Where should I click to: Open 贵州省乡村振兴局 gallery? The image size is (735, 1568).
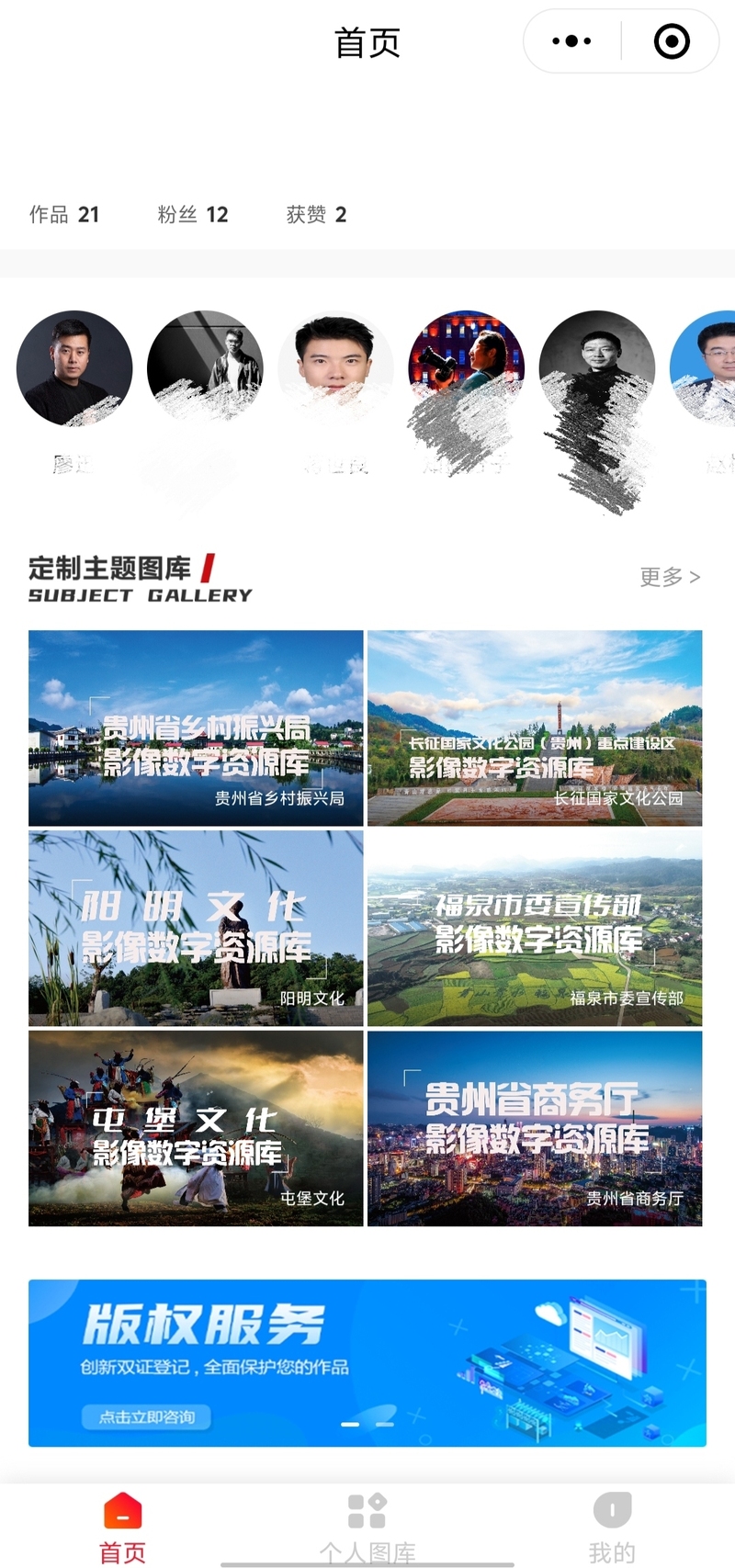pos(196,728)
